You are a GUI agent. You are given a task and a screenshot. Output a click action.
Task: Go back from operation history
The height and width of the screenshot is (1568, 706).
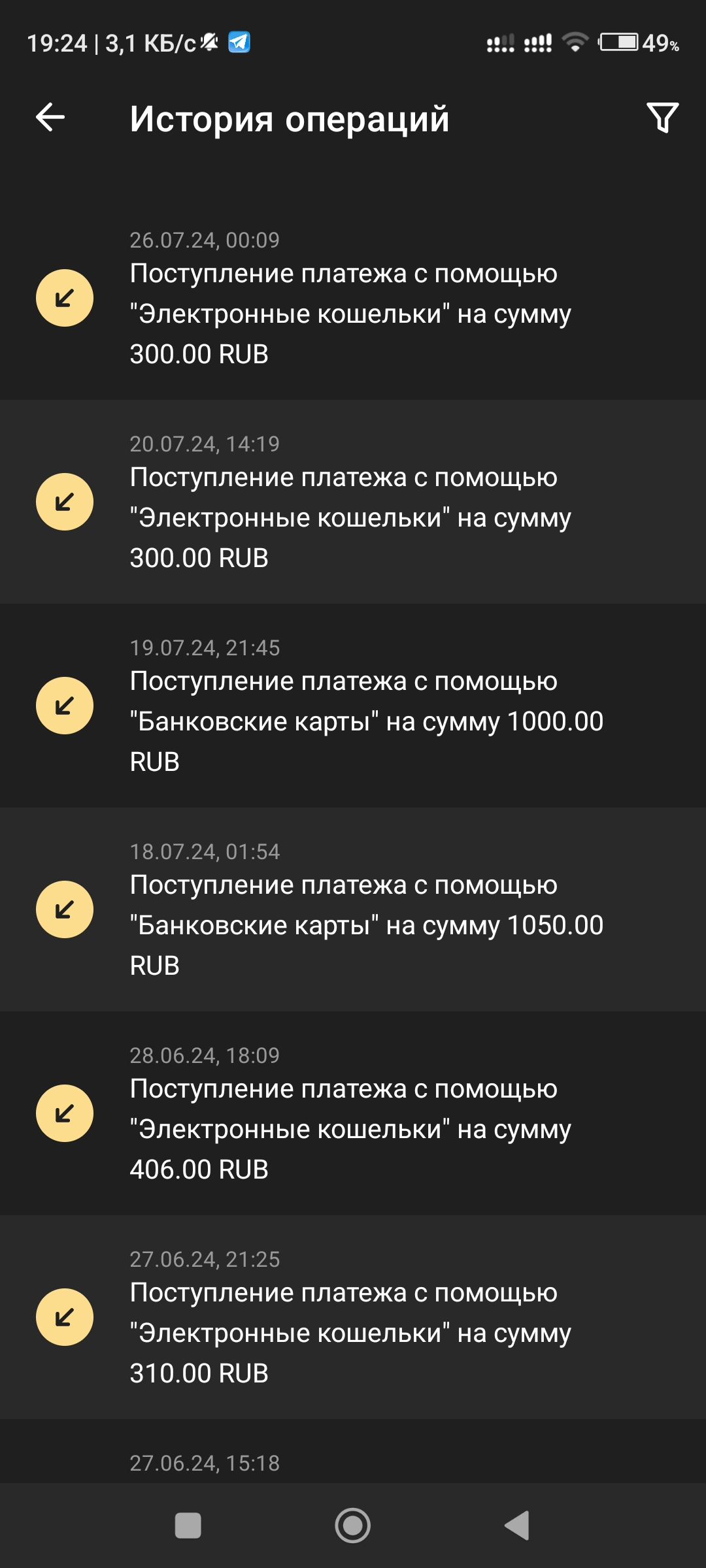50,118
